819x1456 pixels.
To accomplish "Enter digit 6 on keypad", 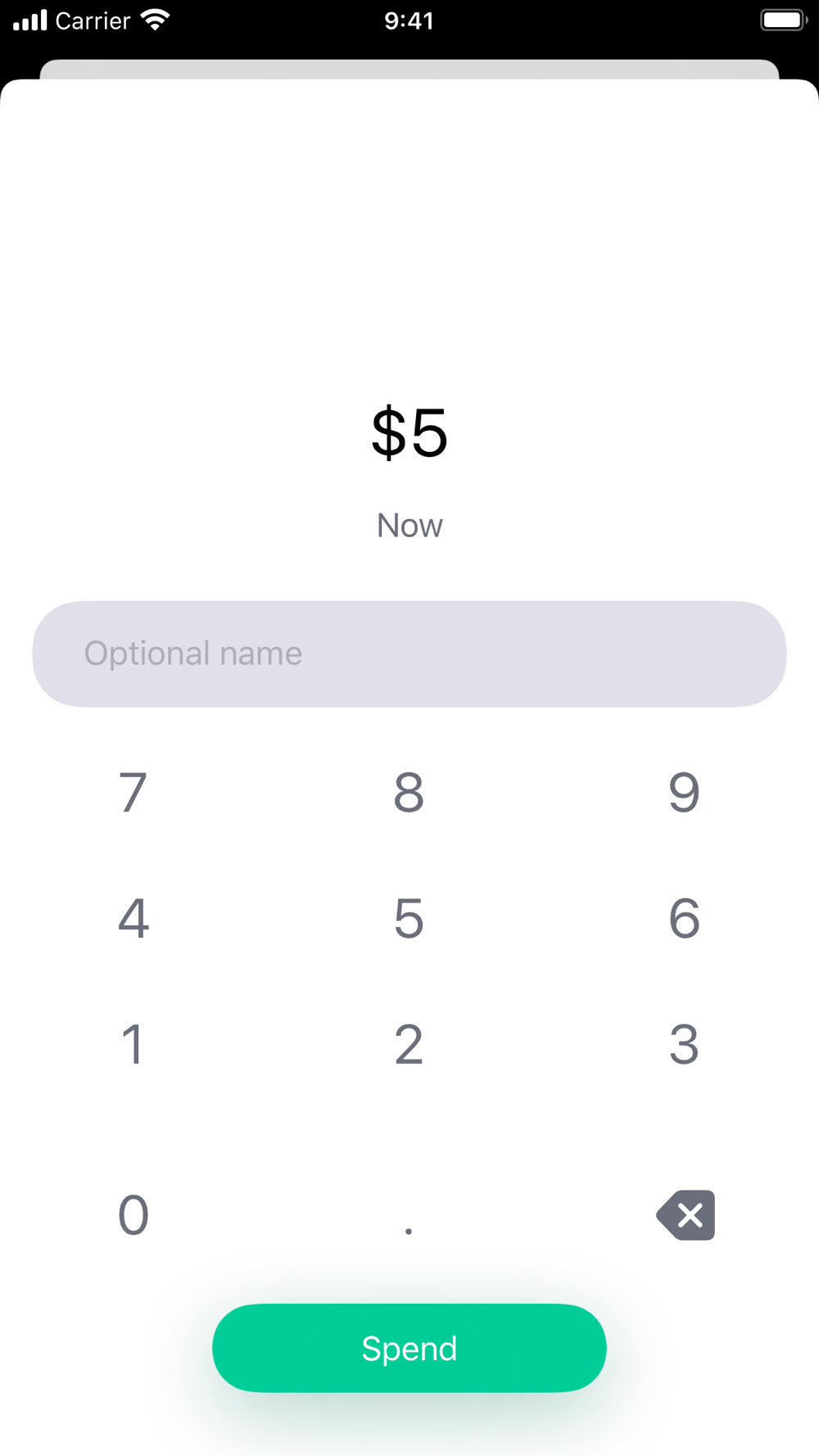I will coord(685,918).
